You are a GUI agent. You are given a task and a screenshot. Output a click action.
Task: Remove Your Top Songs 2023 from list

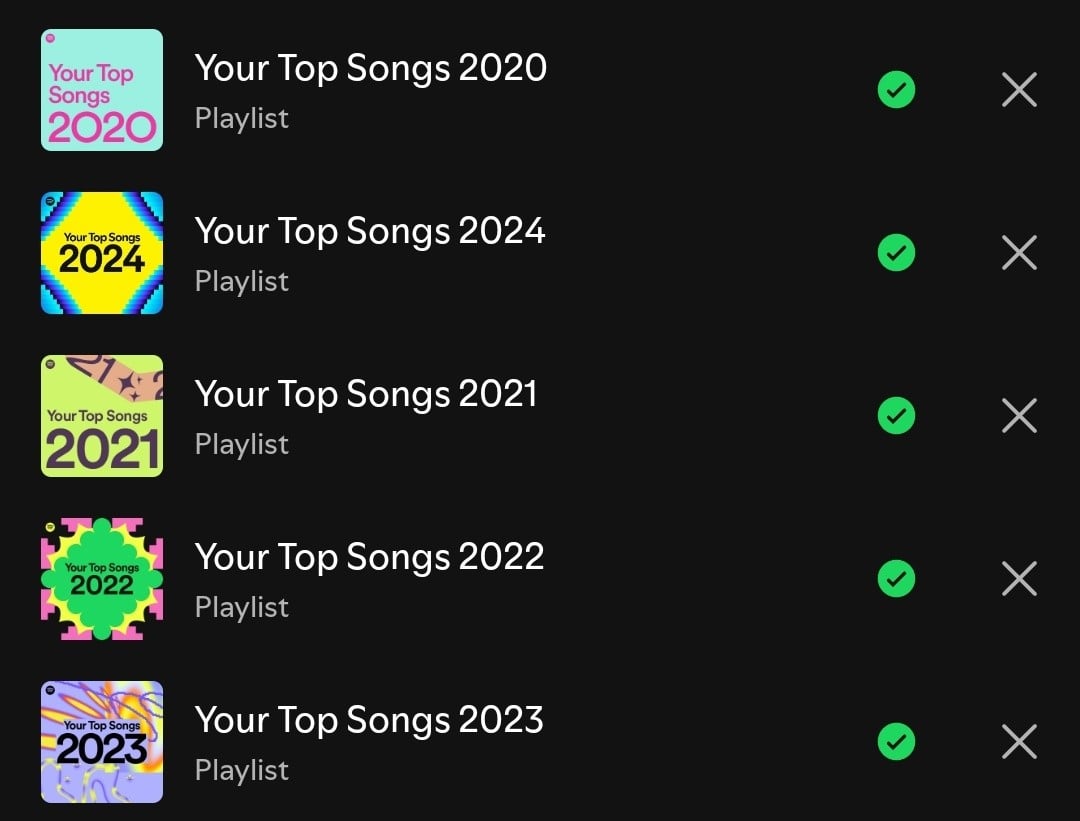(x=1019, y=742)
